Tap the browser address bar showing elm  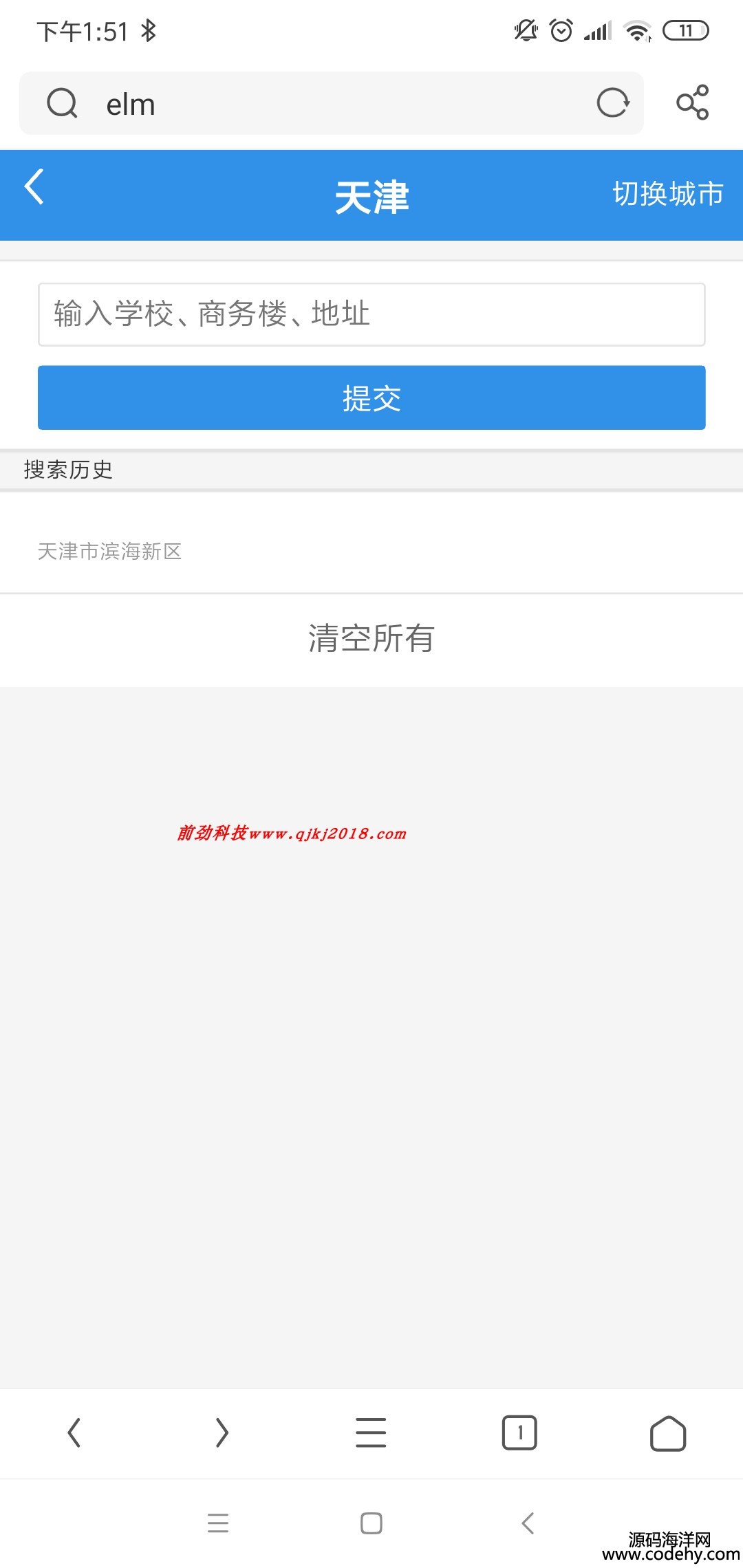(332, 104)
